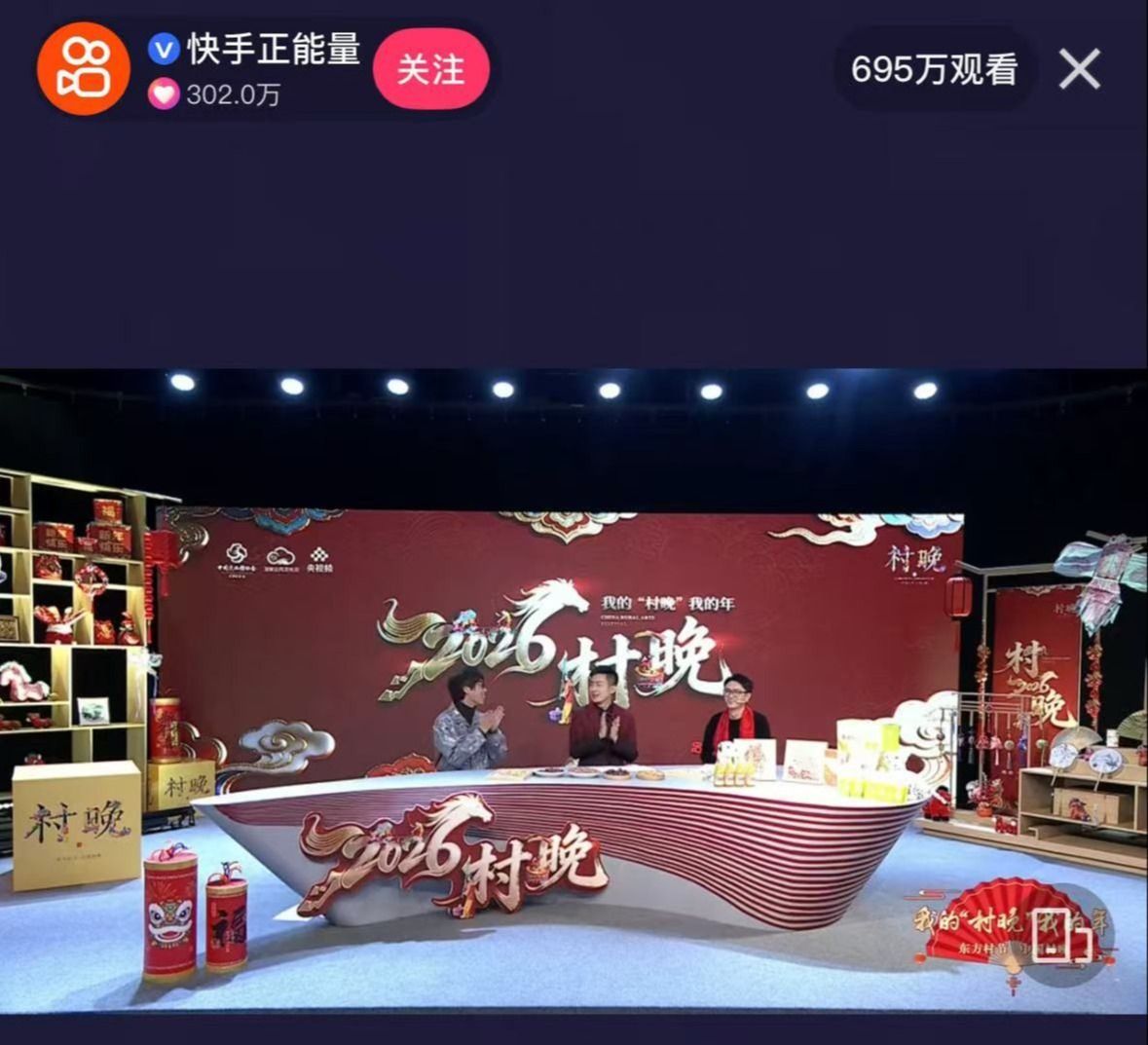Open the 快手正能量 profile avatar
This screenshot has width=1148, height=1045.
tap(83, 69)
